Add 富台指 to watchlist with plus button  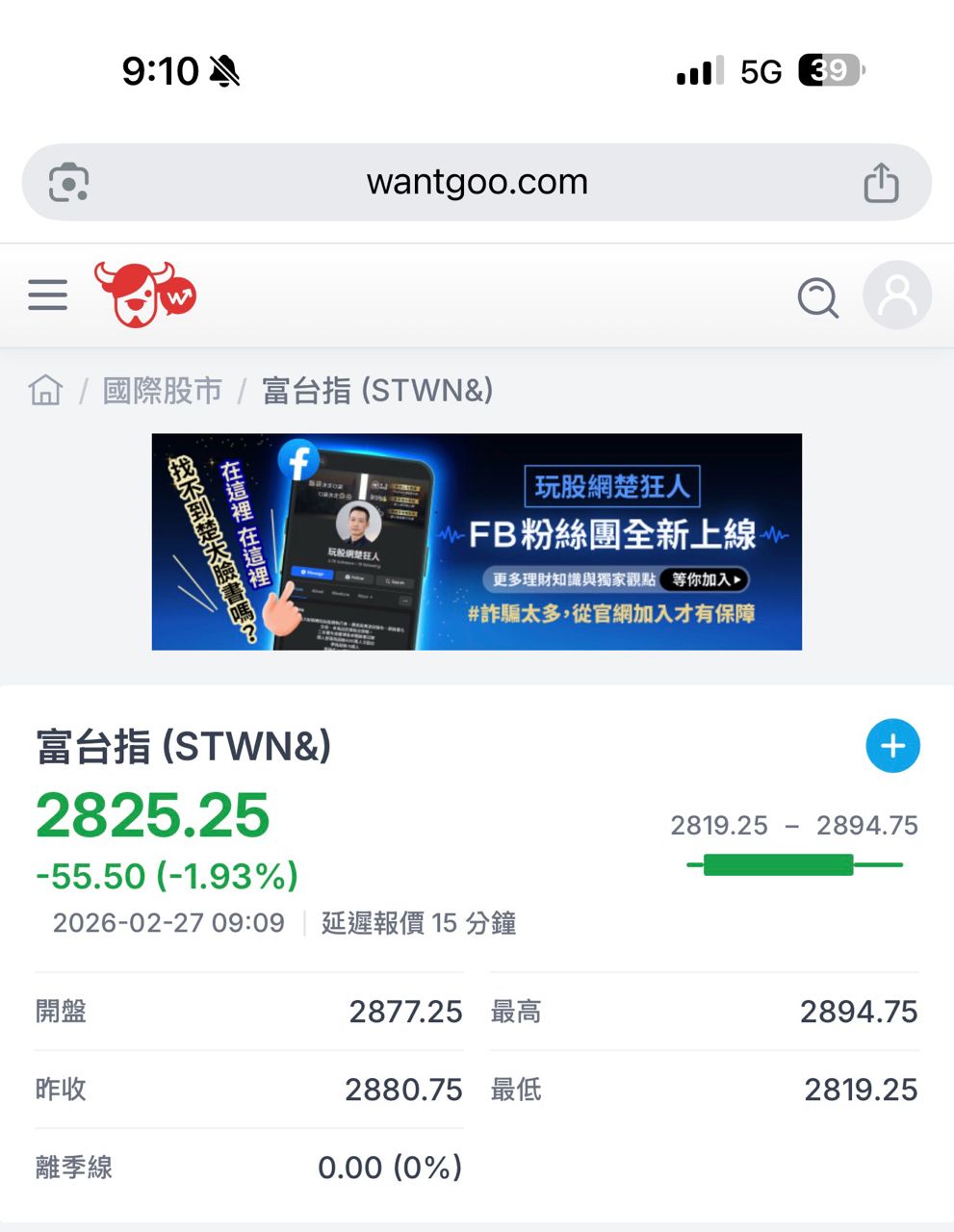[892, 746]
